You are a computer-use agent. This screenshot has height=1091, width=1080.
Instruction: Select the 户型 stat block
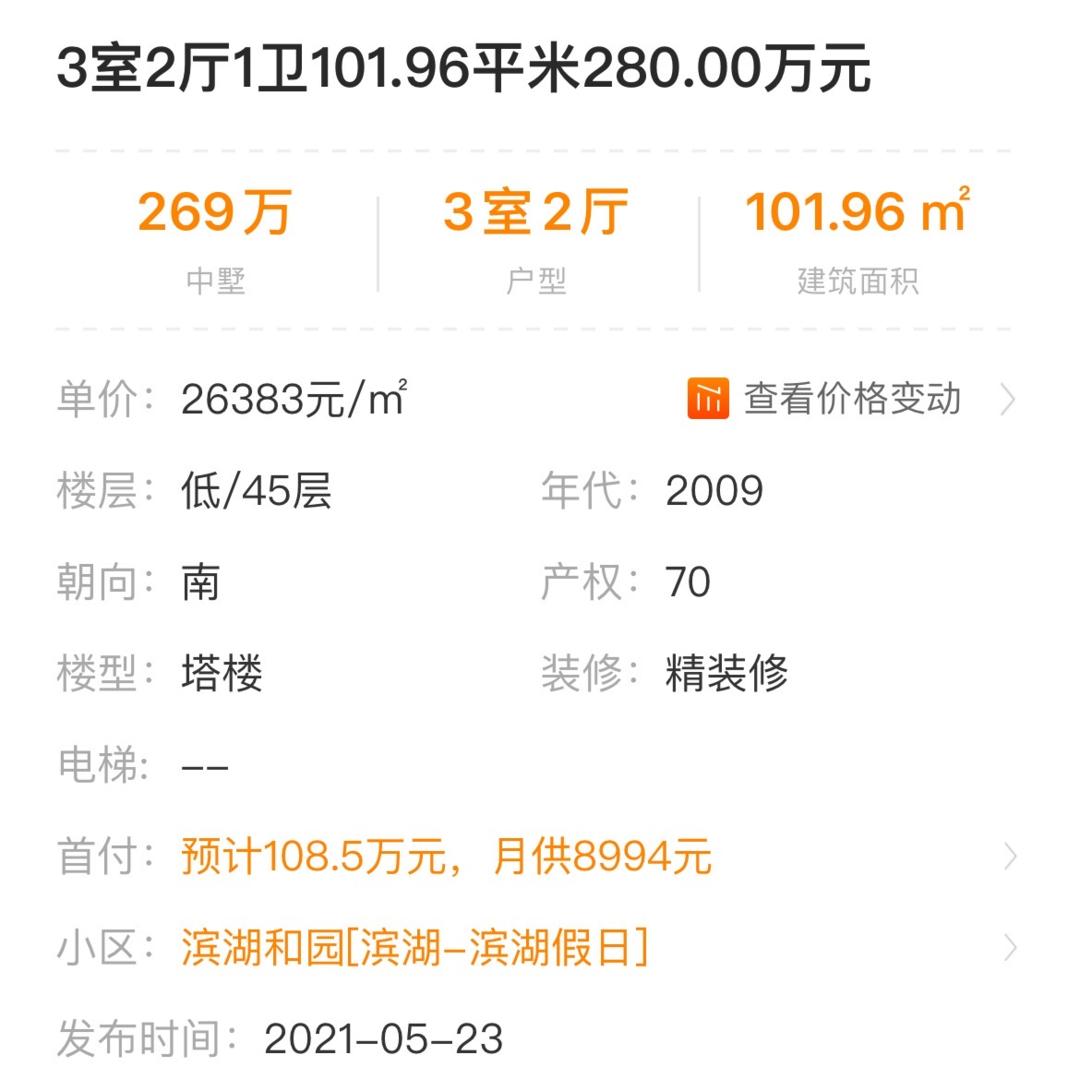tap(537, 240)
